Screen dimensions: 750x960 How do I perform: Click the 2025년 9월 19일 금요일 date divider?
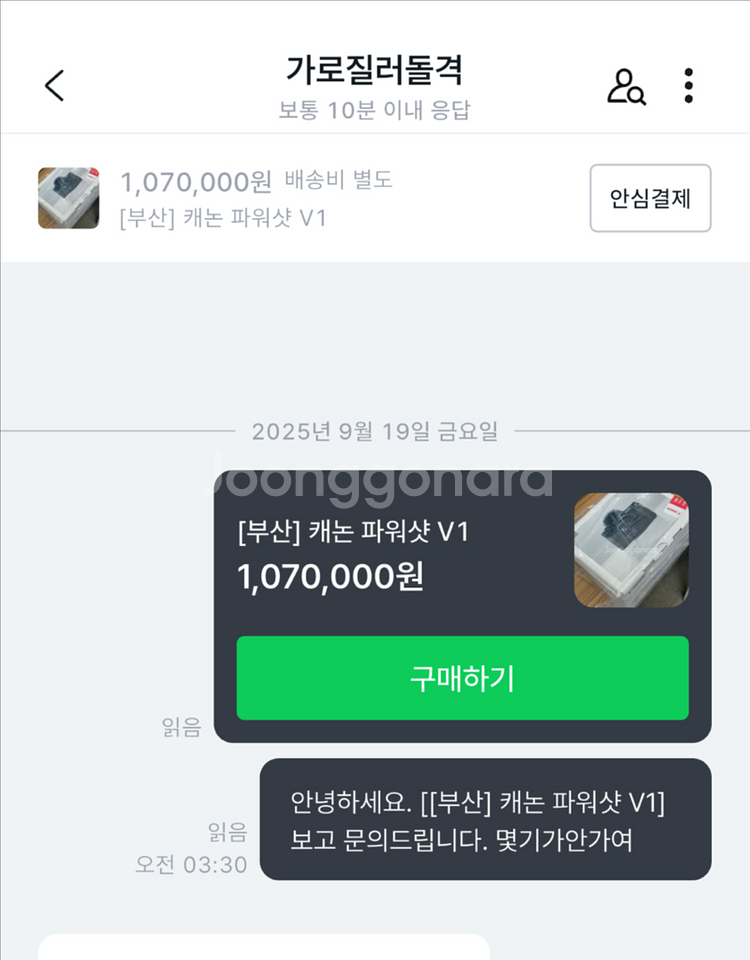tap(375, 433)
